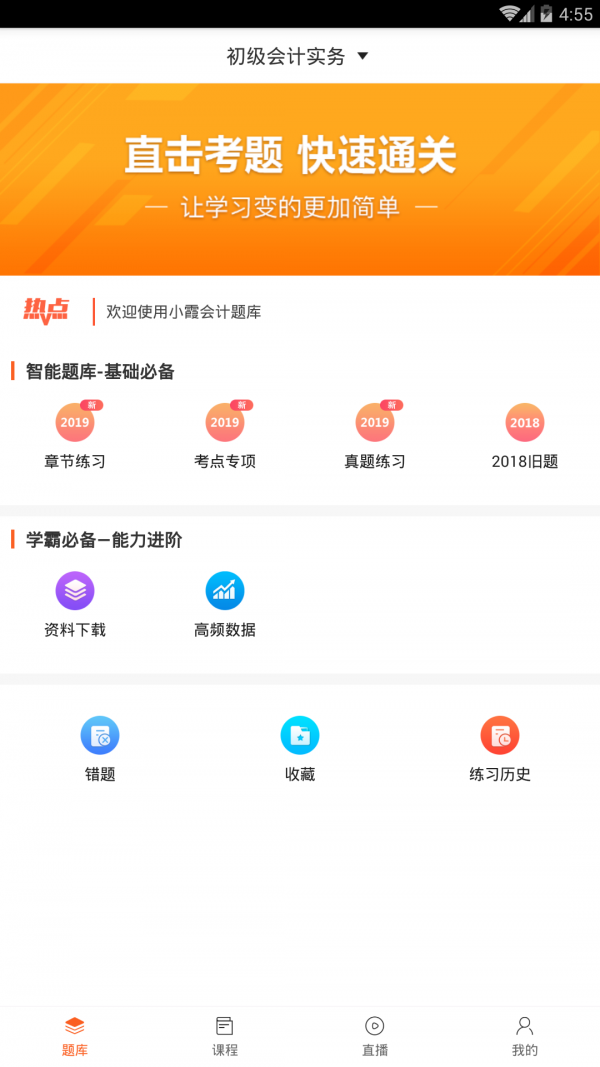Open 2018旧题 old questions
Screen dimensions: 600x1067
click(525, 435)
